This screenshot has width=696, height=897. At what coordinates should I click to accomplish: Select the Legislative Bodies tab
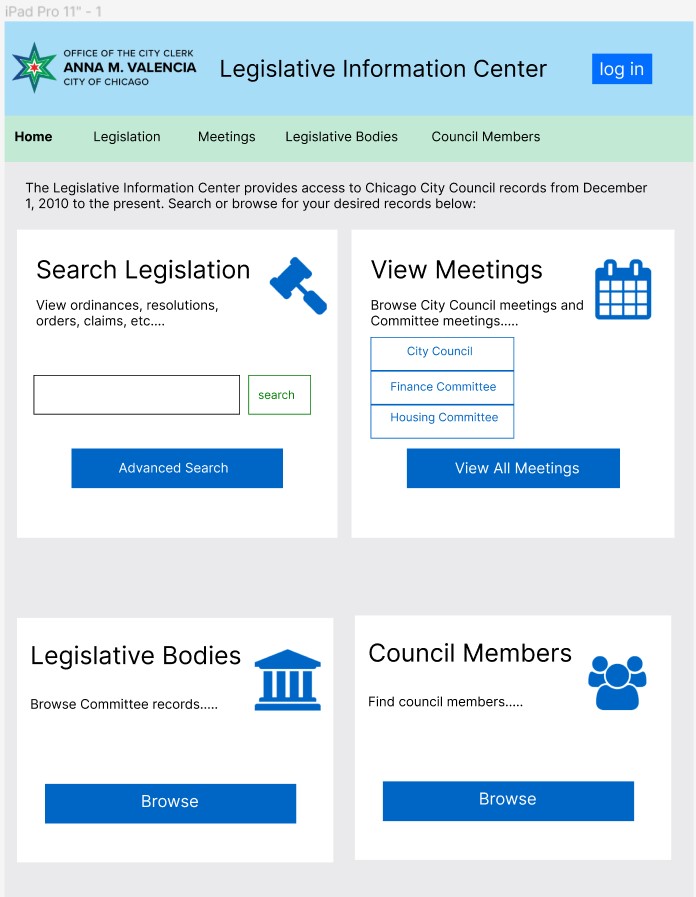click(341, 137)
